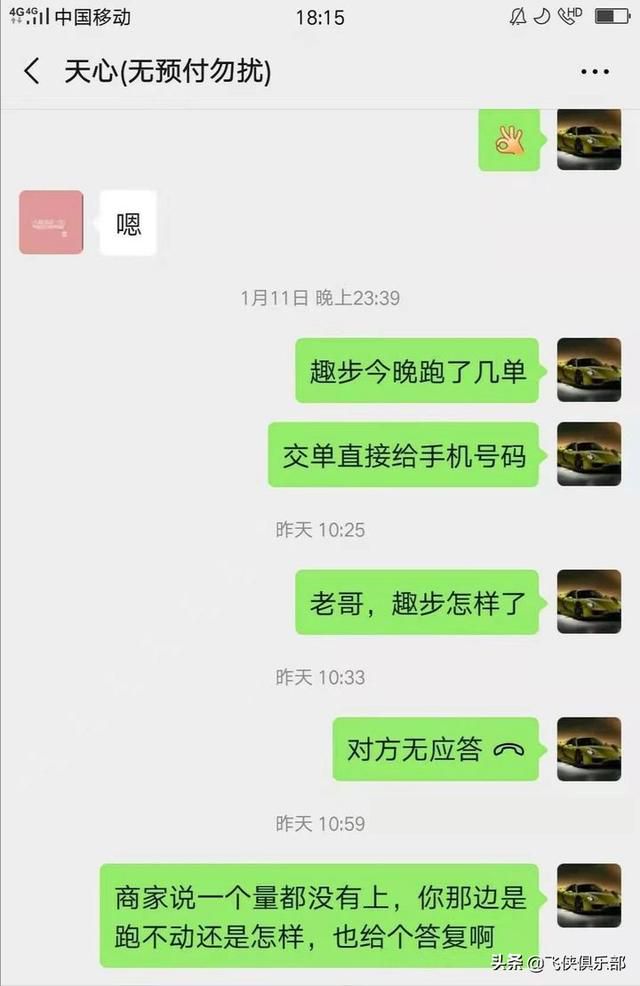Open own avatar beside 老哥，趣步怎样了
The height and width of the screenshot is (986, 640).
point(589,602)
